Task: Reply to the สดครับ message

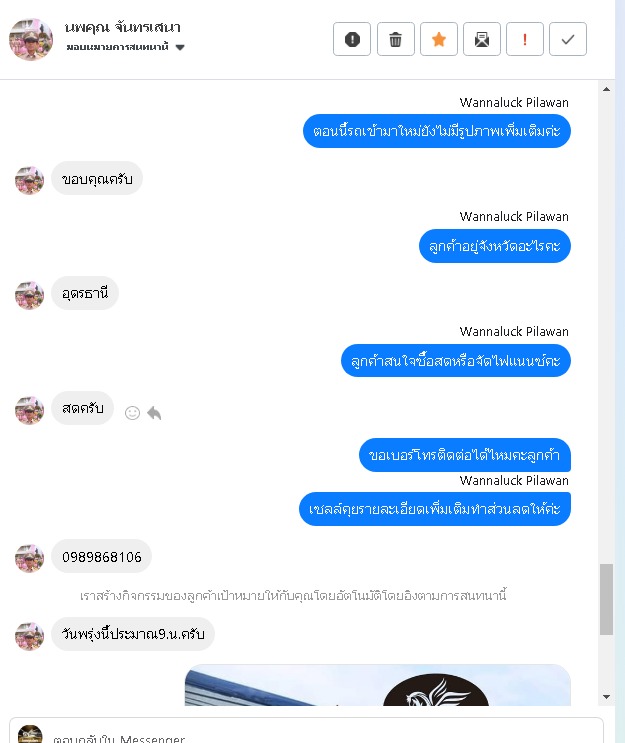Action: [x=154, y=412]
